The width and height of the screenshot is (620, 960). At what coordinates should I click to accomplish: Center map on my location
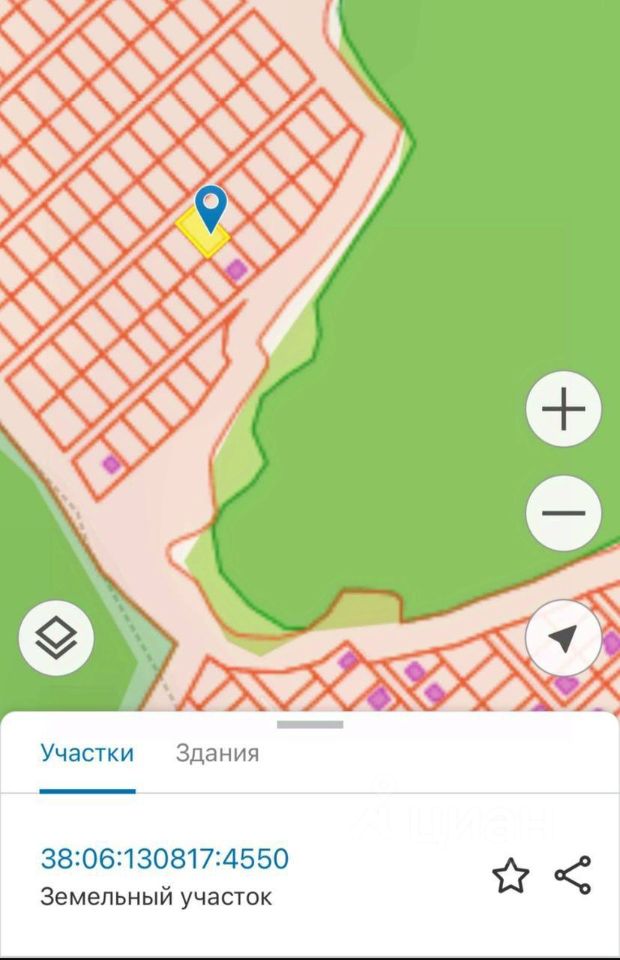(563, 638)
